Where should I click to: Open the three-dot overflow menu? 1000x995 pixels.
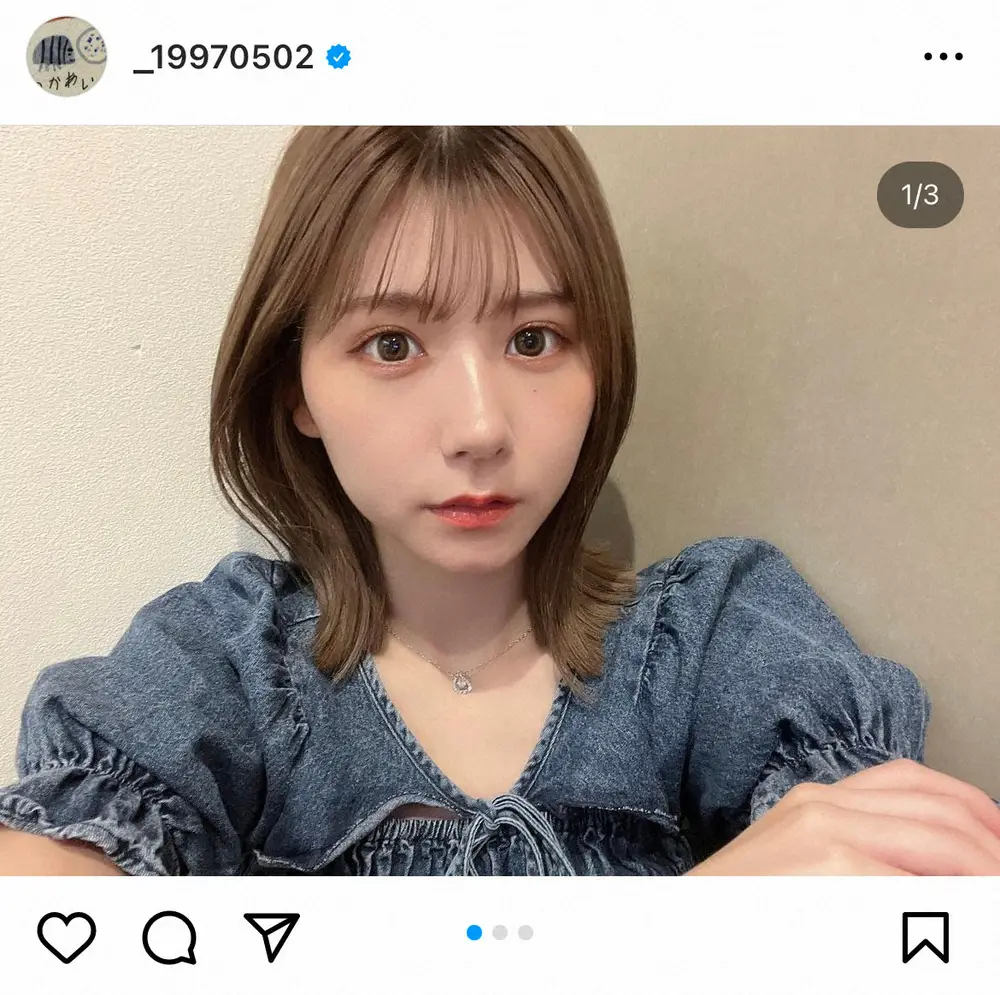(942, 57)
